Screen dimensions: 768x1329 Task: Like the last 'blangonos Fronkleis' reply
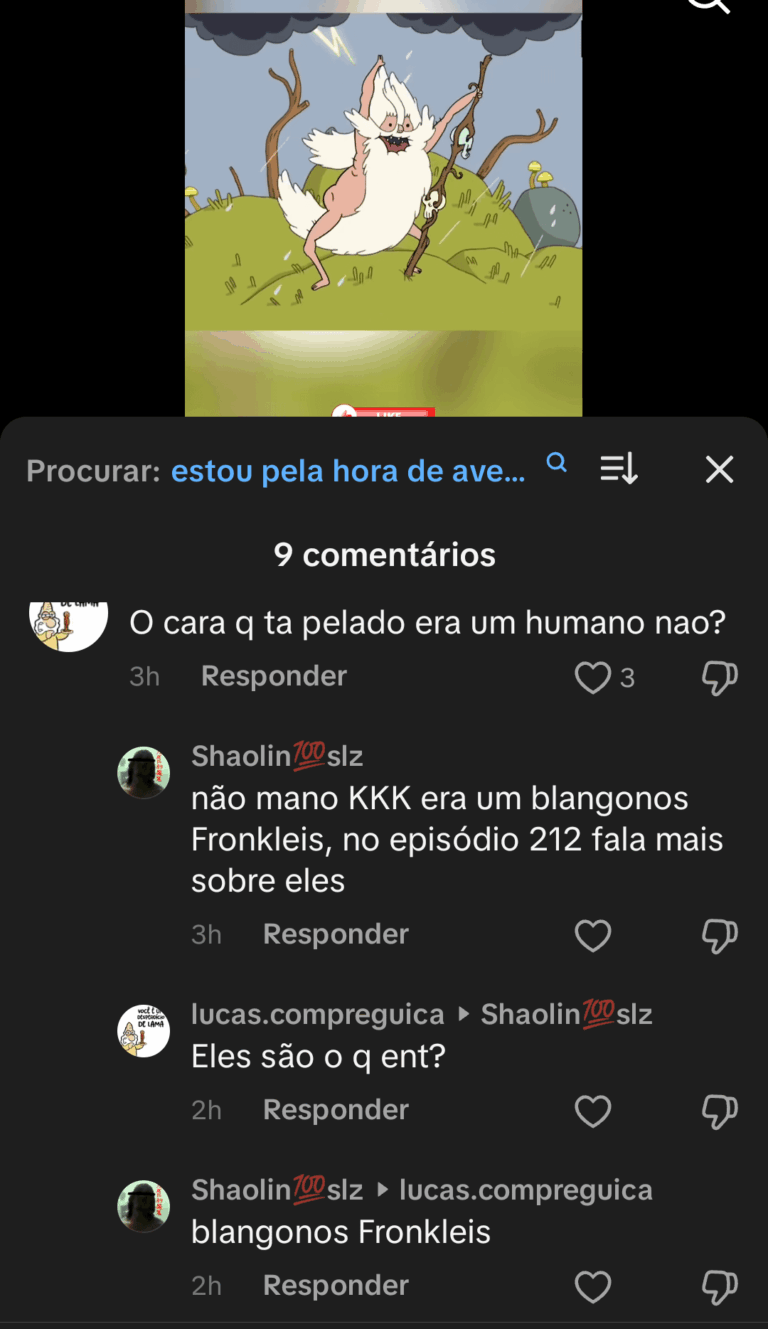[x=593, y=1287]
